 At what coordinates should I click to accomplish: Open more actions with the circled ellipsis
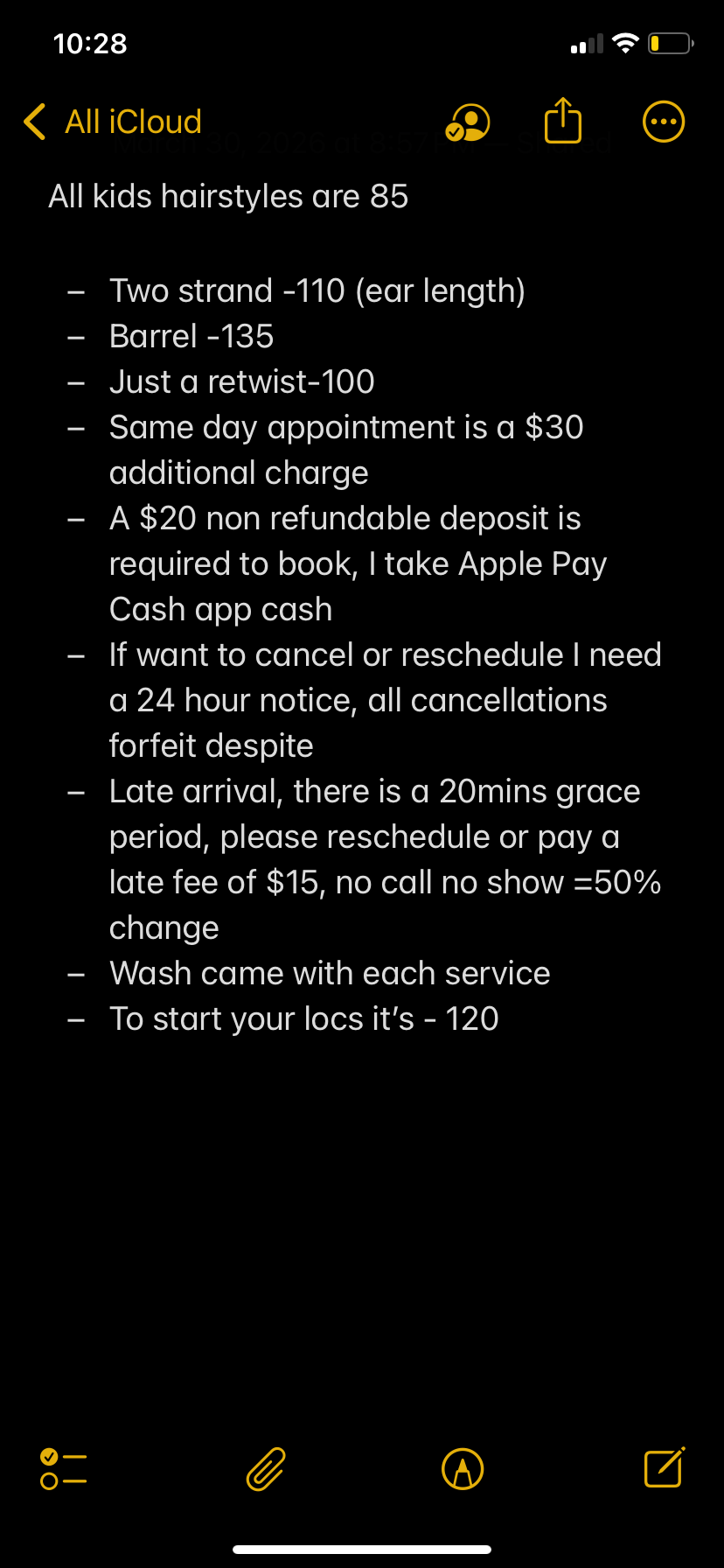click(663, 121)
